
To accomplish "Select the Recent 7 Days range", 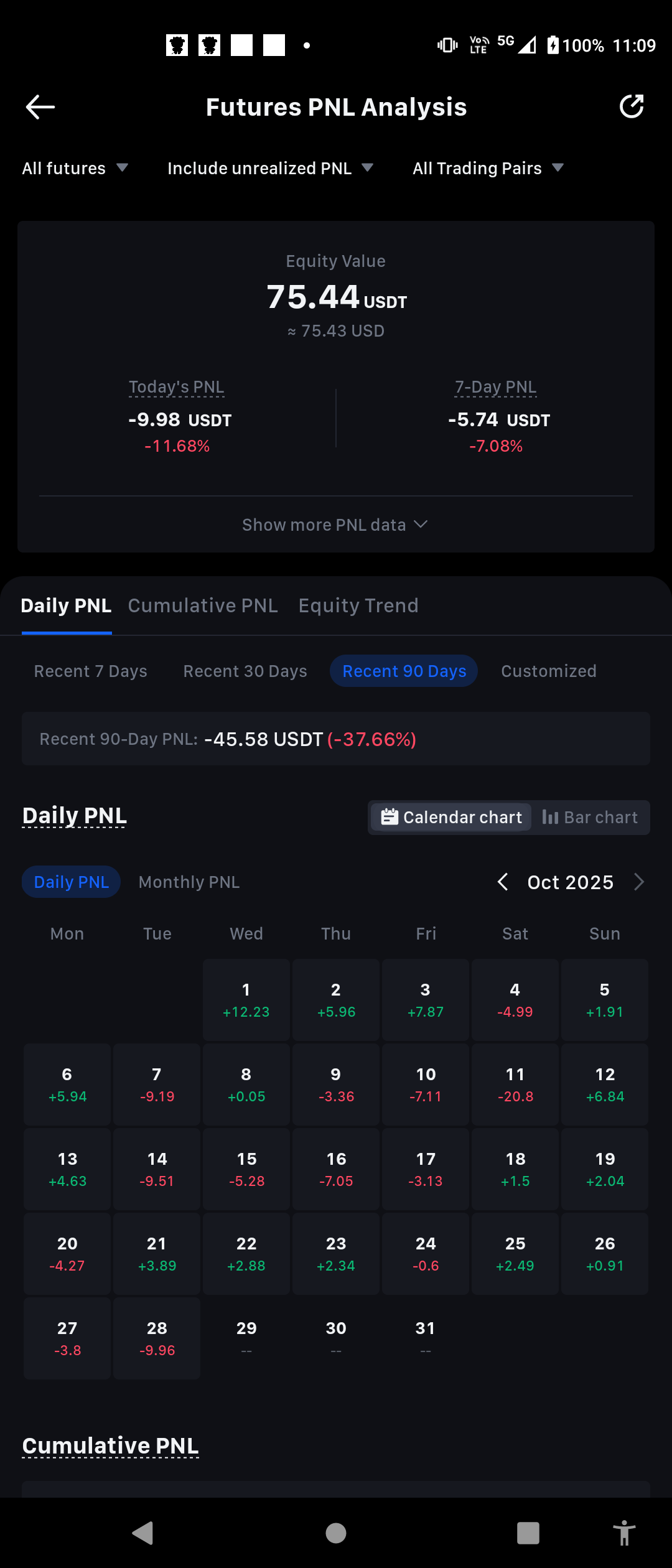I will [x=91, y=671].
